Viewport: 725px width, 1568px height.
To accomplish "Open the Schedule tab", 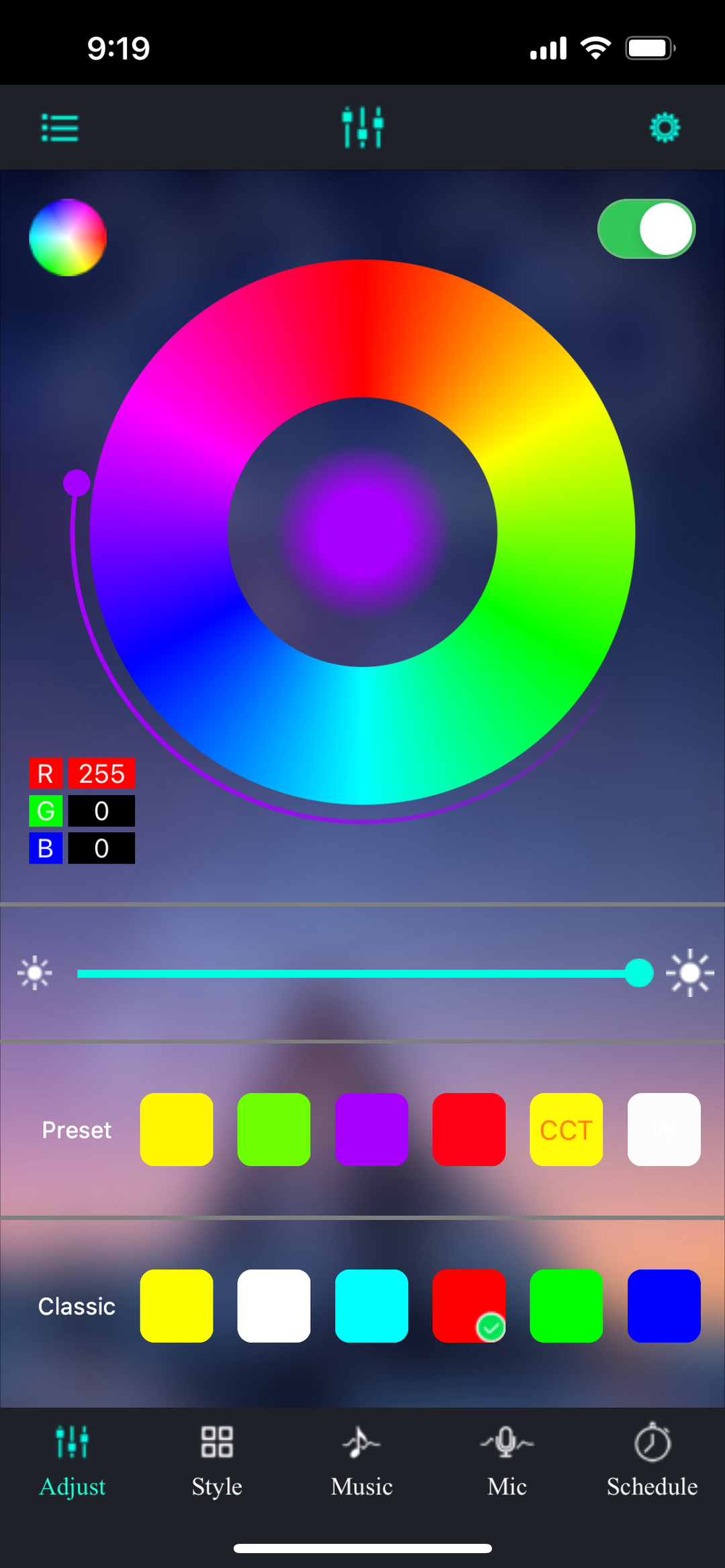I will (652, 1460).
